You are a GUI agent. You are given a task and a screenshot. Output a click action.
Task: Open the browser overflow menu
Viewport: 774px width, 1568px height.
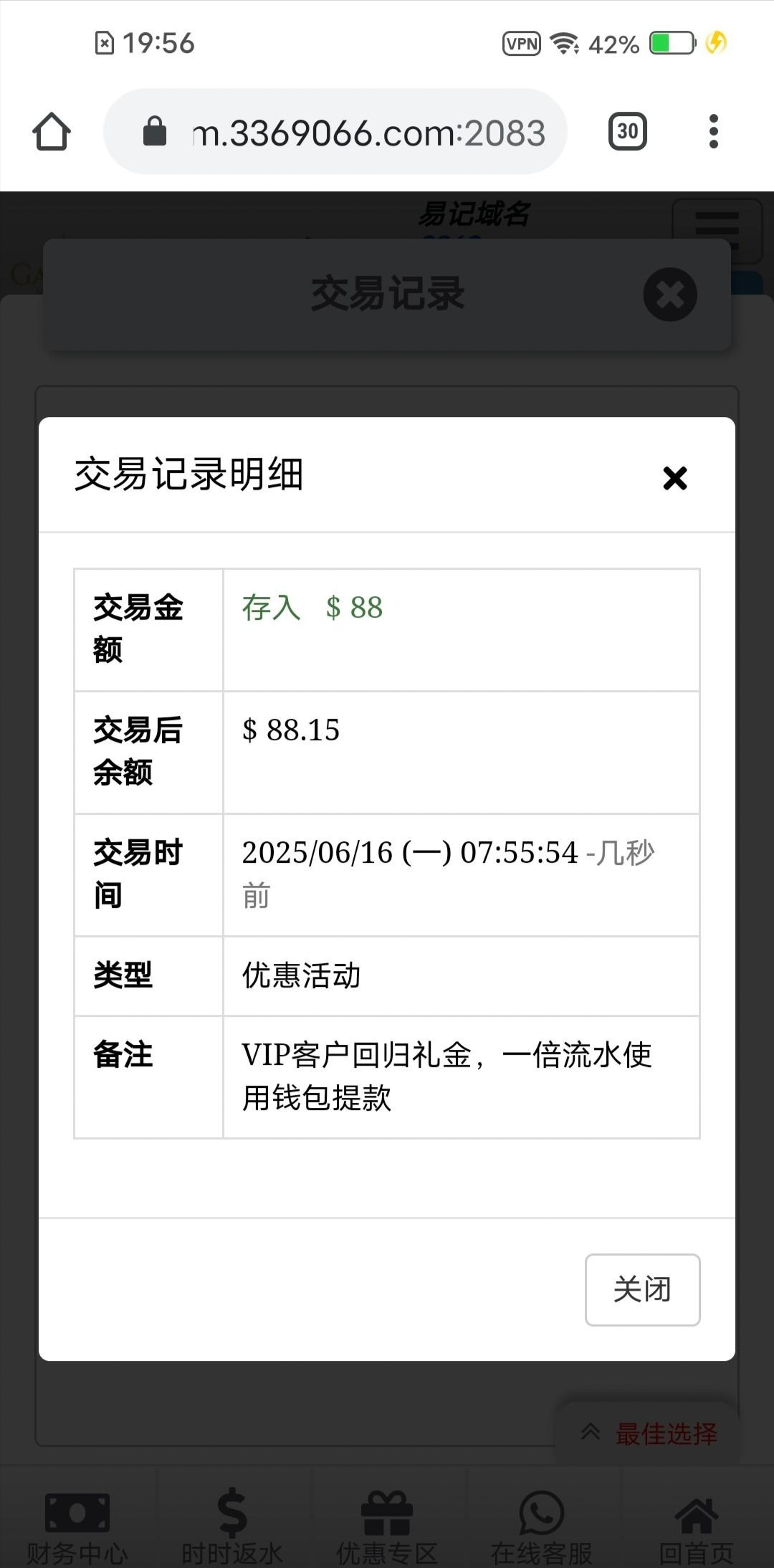click(x=713, y=132)
